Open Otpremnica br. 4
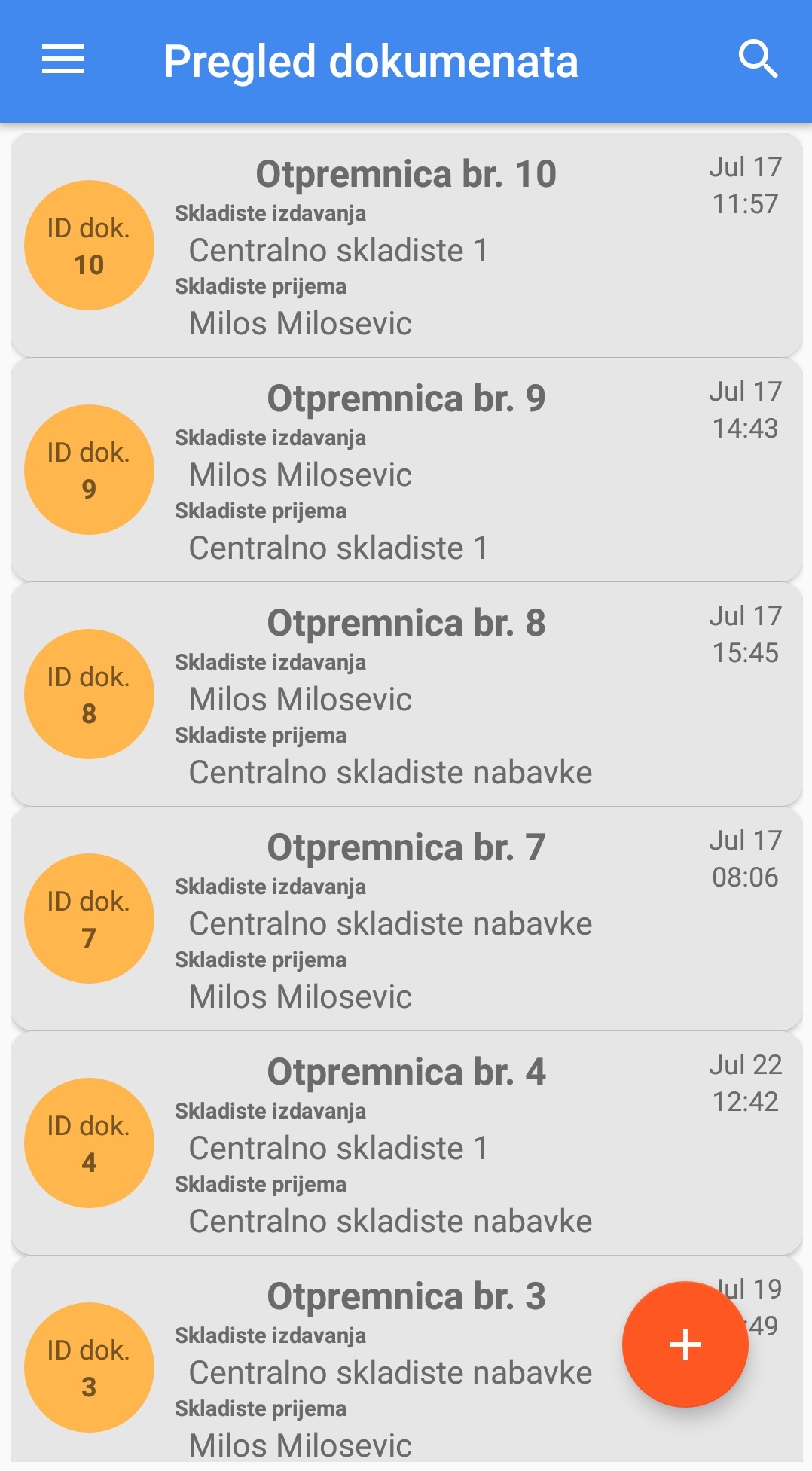Image resolution: width=812 pixels, height=1471 pixels. pos(406,1143)
